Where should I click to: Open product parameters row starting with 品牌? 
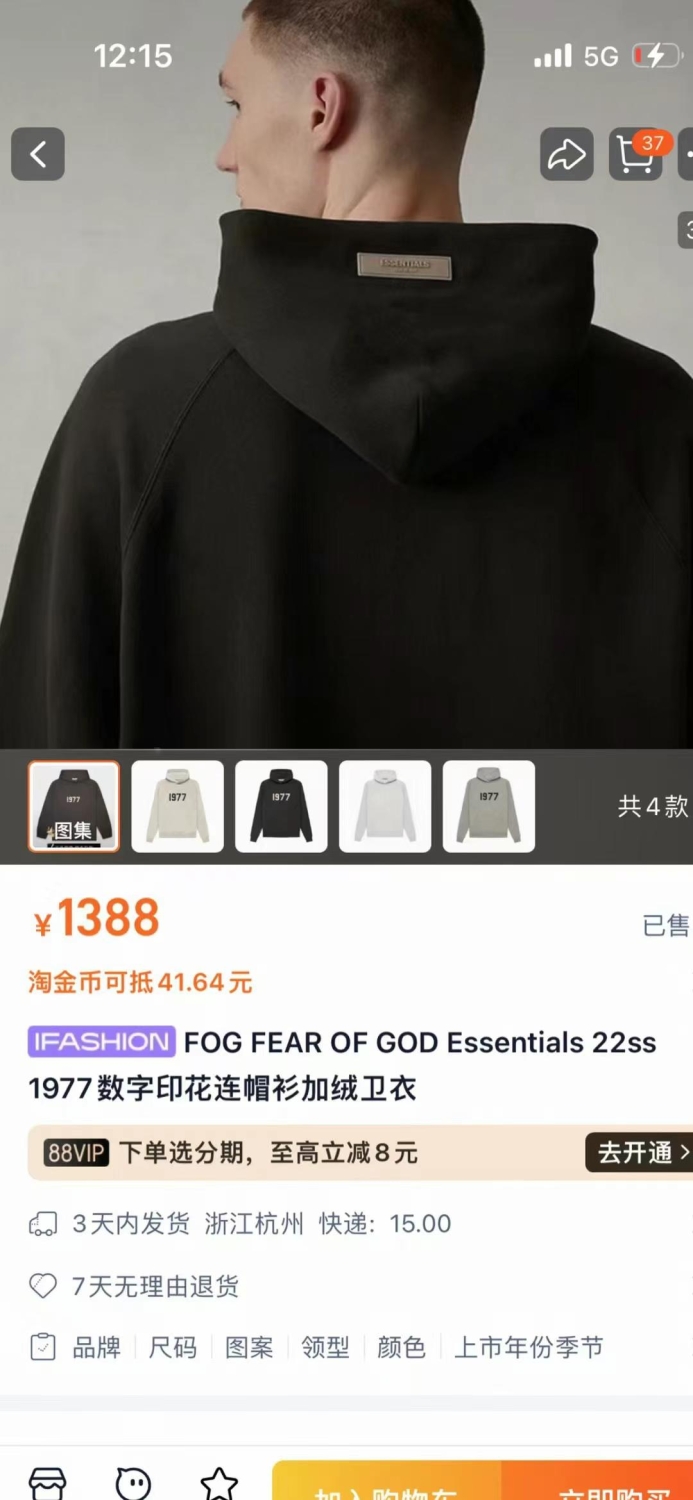(346, 1348)
